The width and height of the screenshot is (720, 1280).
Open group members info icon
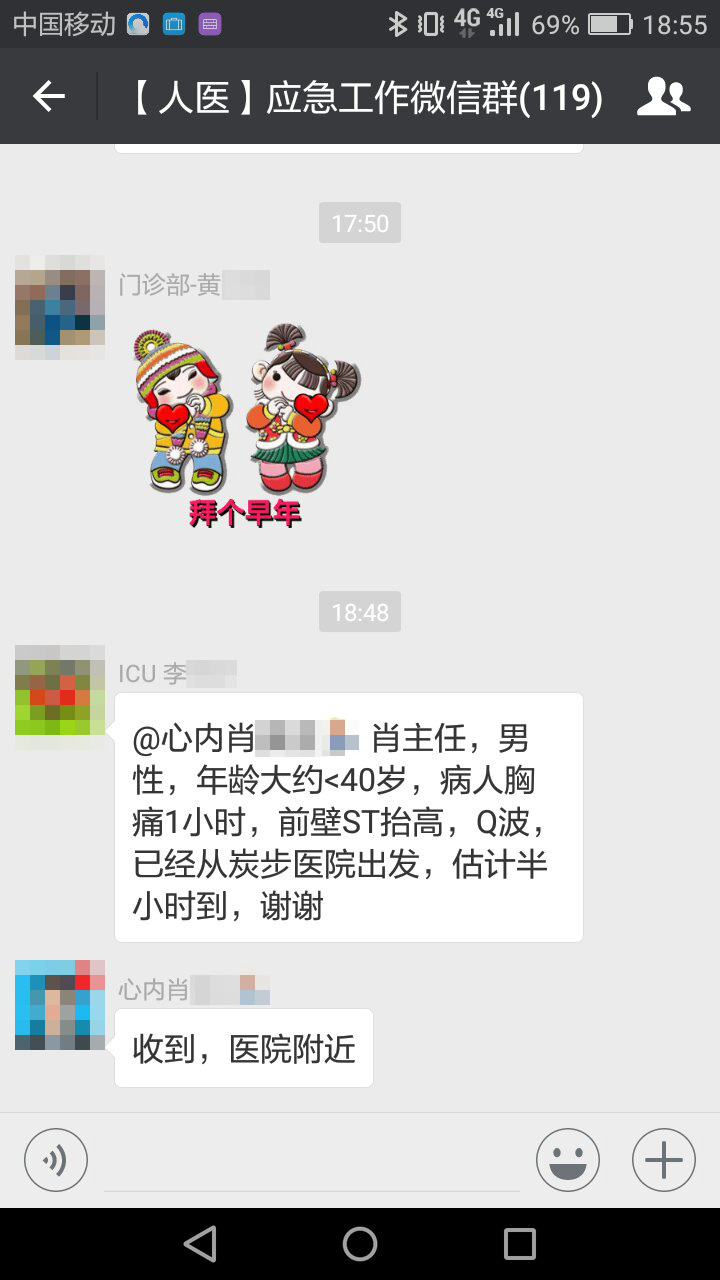point(663,97)
